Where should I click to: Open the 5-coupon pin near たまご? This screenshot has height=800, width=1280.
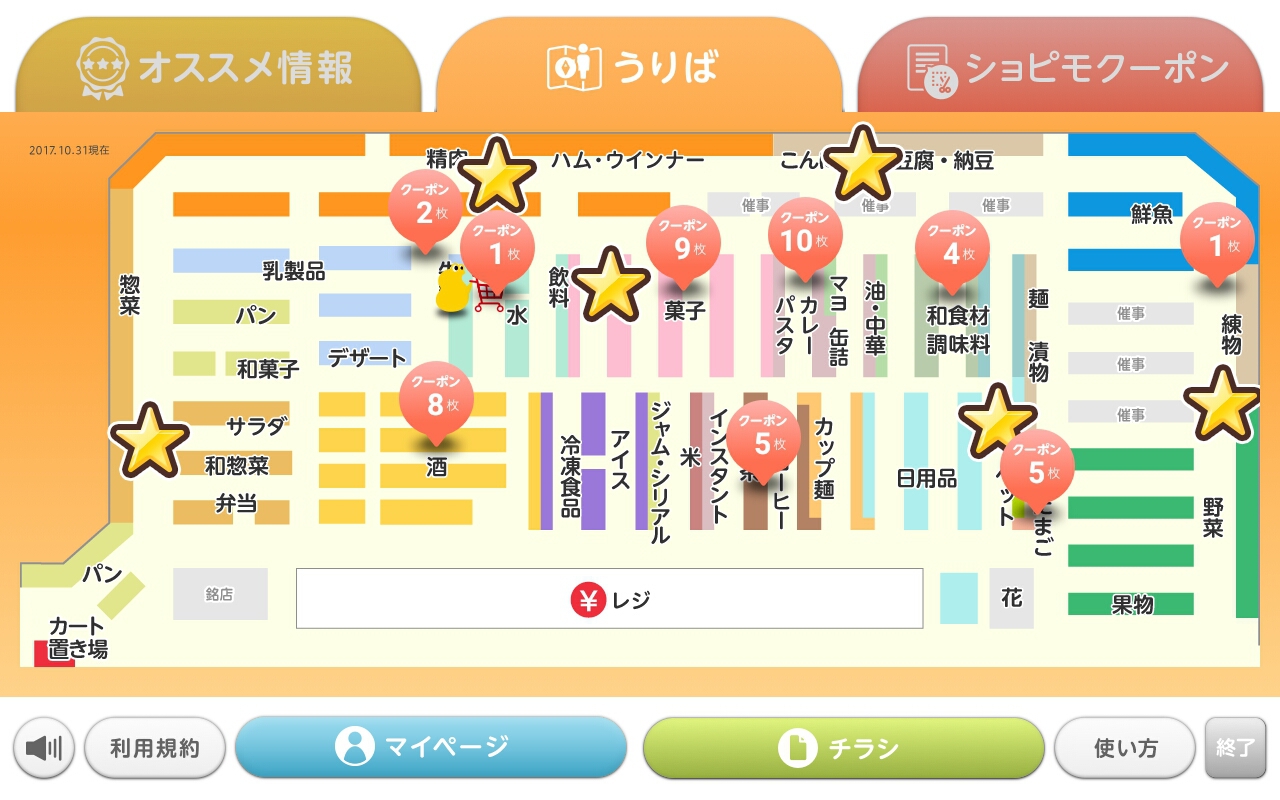[x=1037, y=464]
